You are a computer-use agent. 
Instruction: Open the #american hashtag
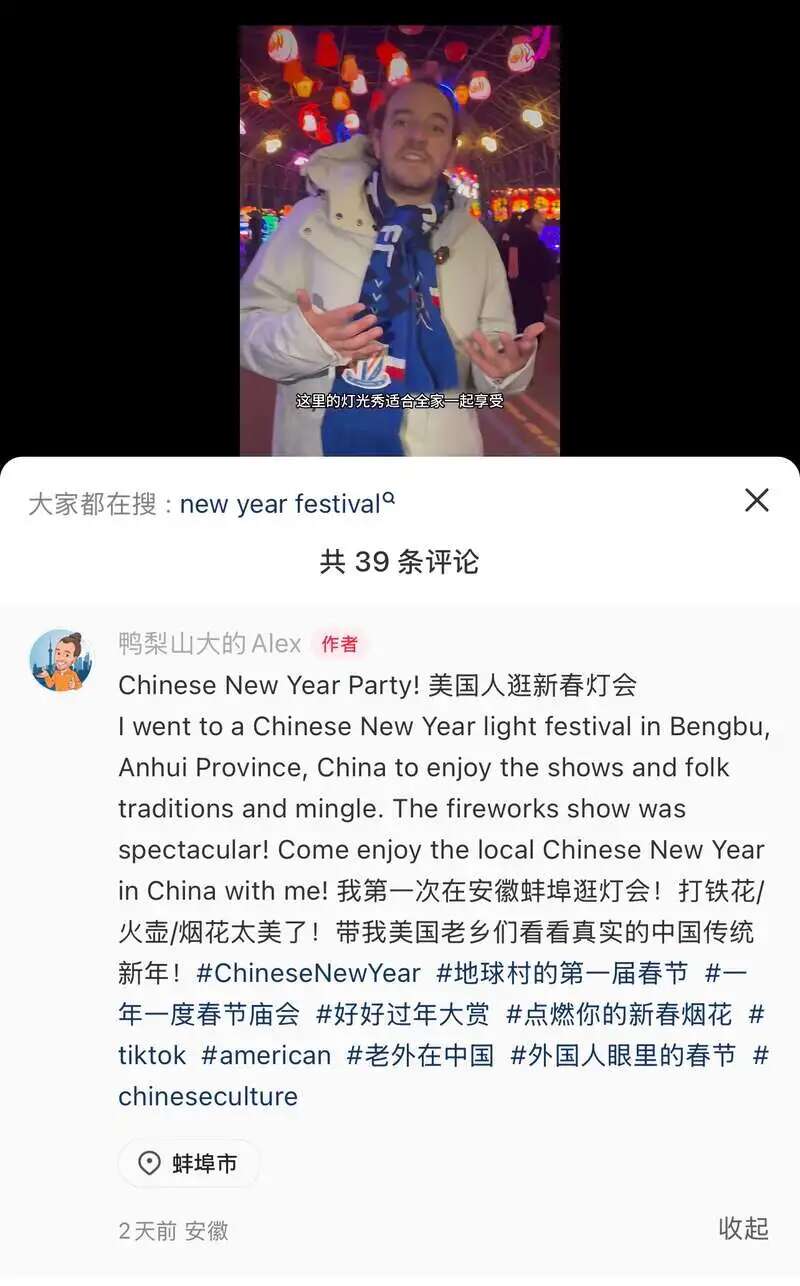point(265,1055)
